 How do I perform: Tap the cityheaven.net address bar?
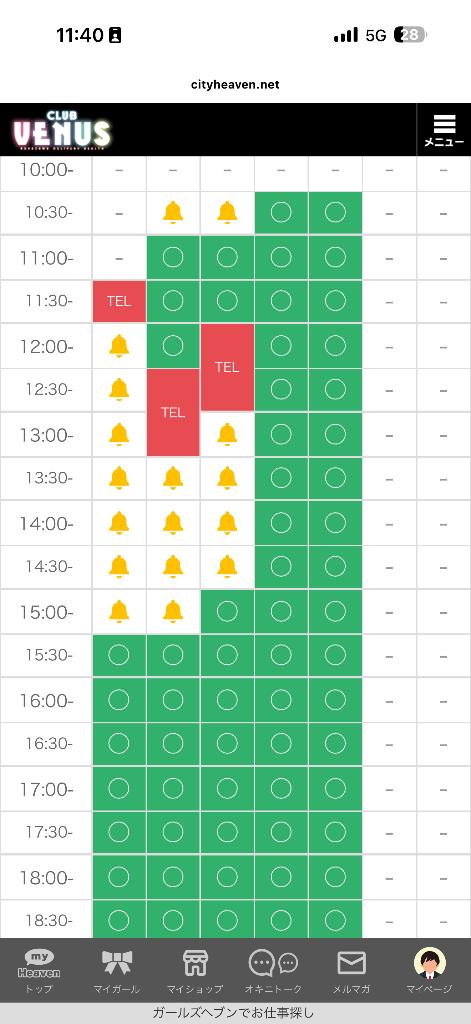click(x=235, y=85)
